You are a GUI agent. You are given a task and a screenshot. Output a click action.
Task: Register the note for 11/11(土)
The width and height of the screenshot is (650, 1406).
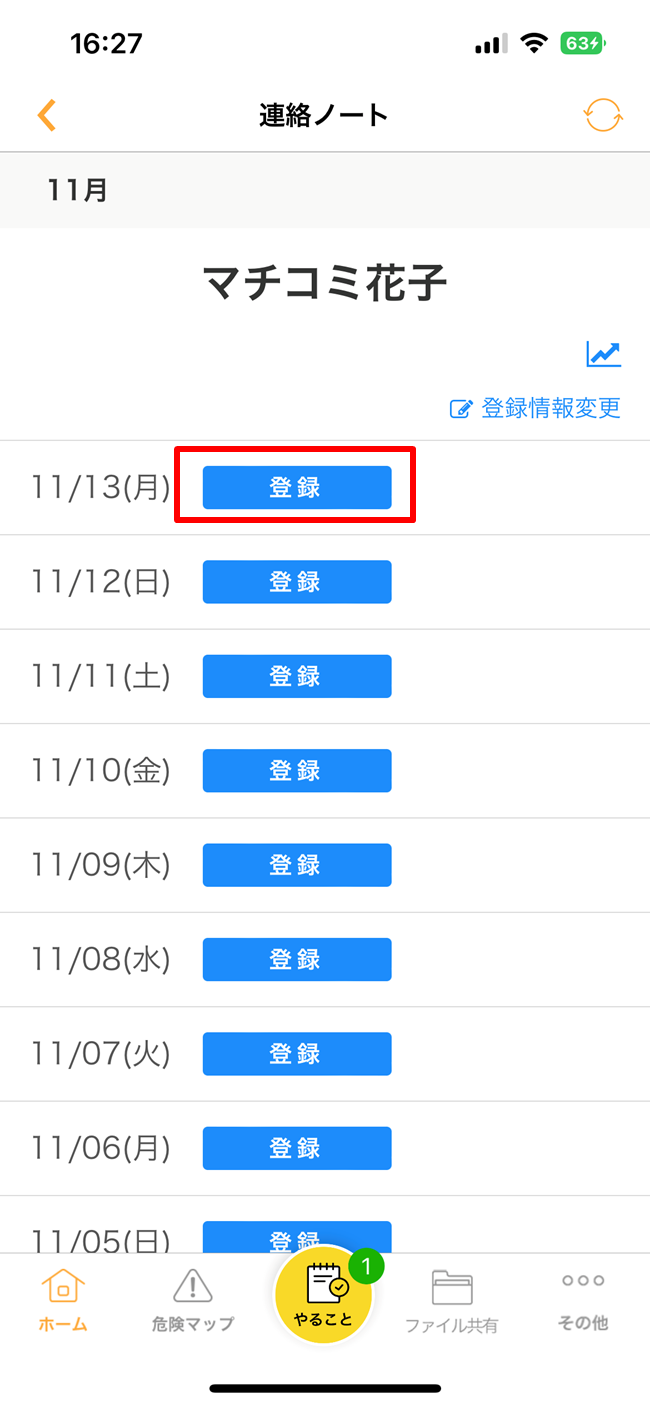(x=297, y=676)
